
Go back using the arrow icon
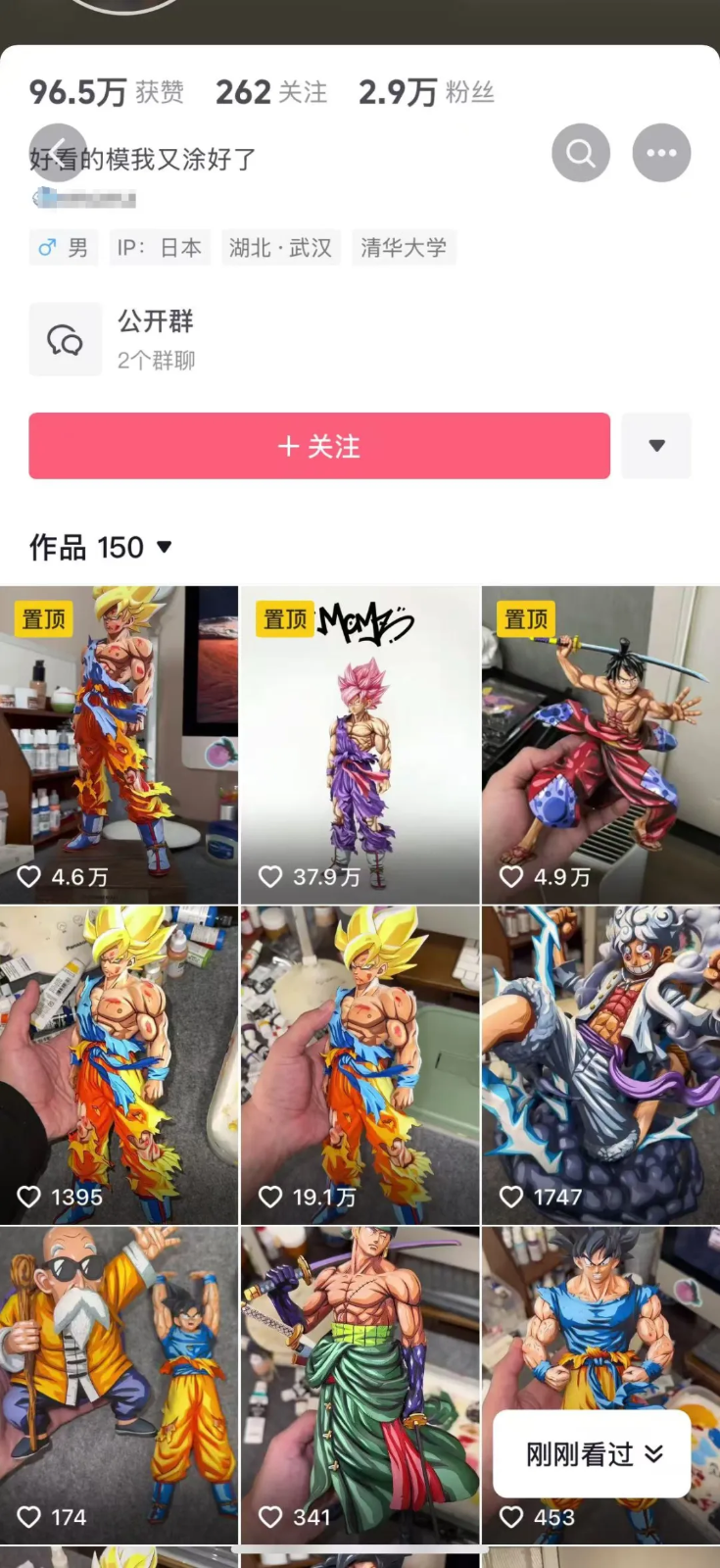[58, 152]
